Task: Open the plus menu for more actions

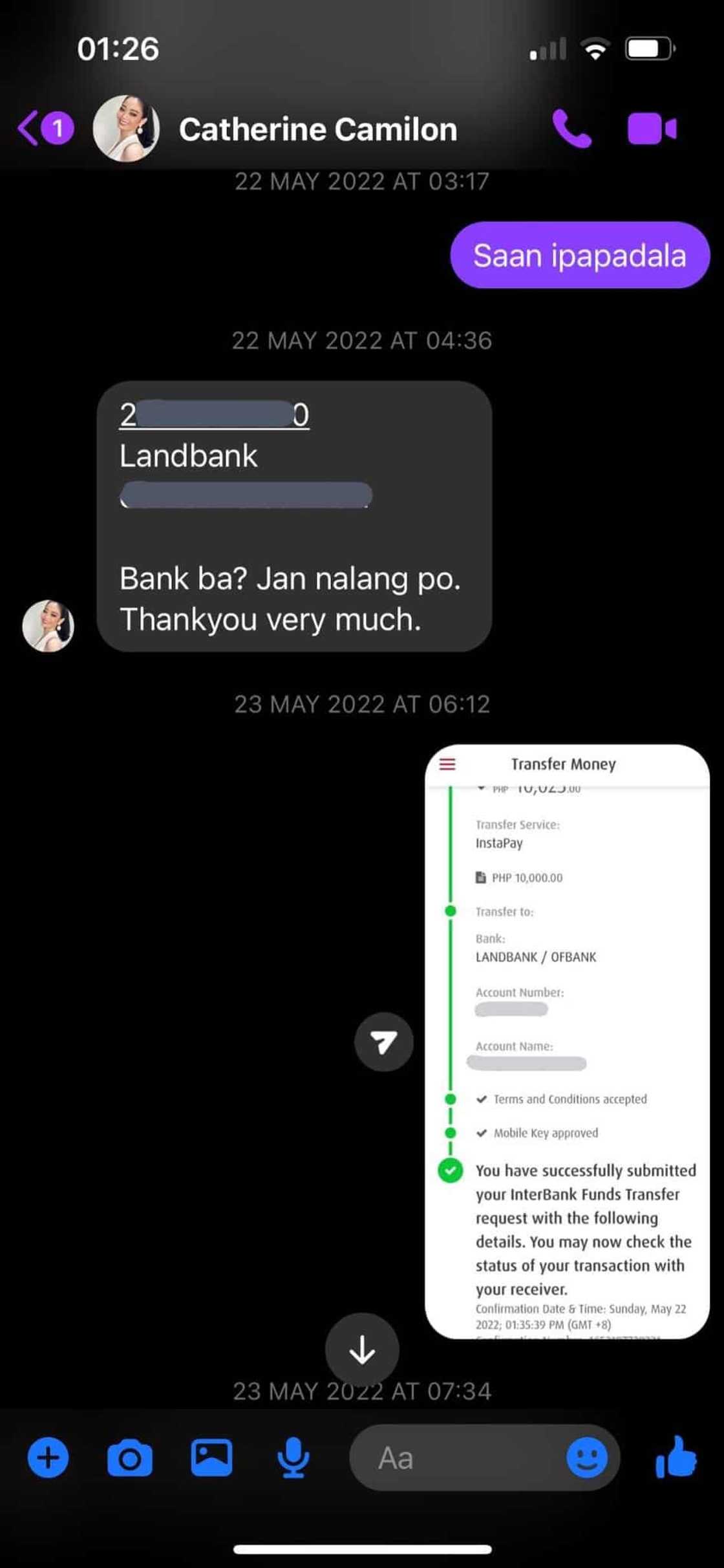Action: click(48, 1458)
